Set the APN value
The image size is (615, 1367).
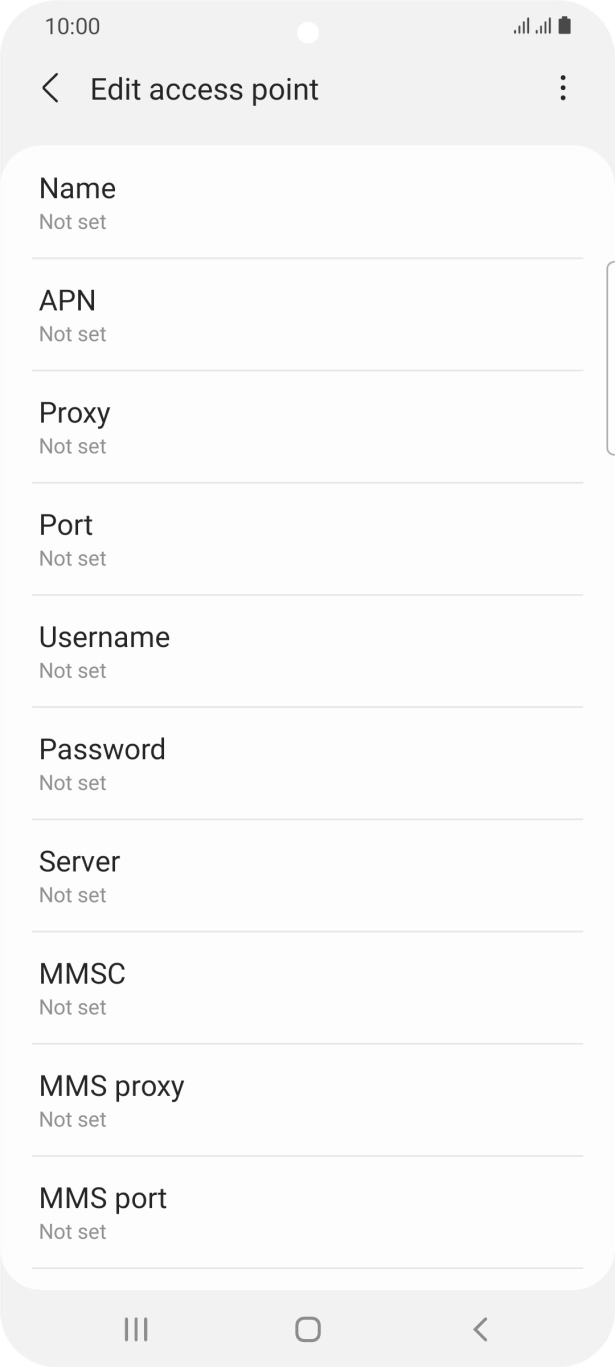(307, 315)
